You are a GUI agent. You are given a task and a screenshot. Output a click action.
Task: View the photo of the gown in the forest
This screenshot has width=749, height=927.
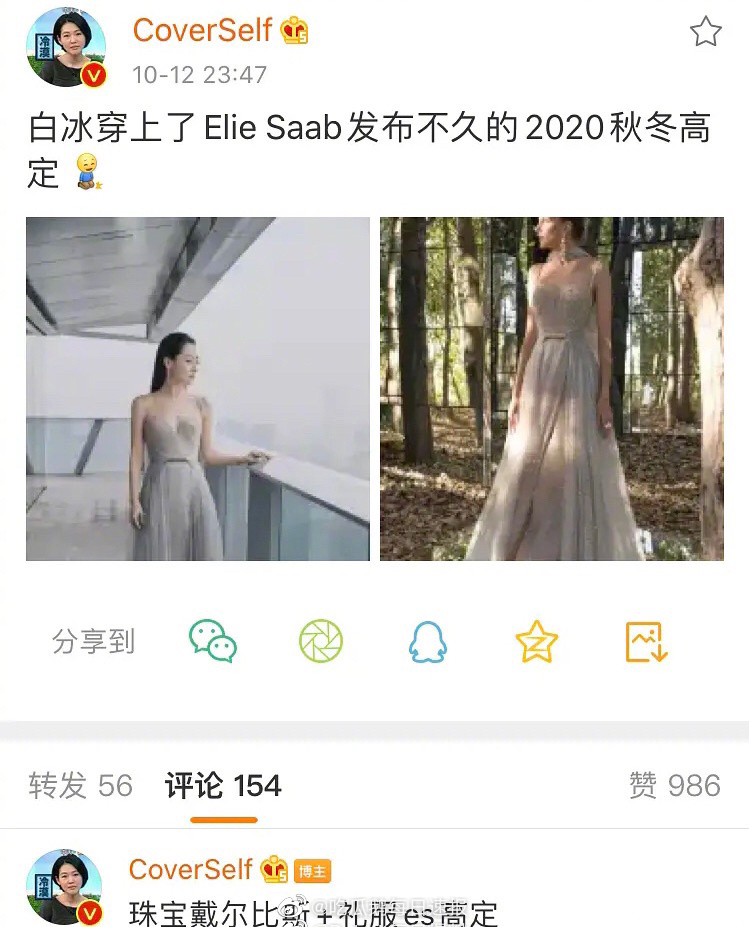point(551,389)
